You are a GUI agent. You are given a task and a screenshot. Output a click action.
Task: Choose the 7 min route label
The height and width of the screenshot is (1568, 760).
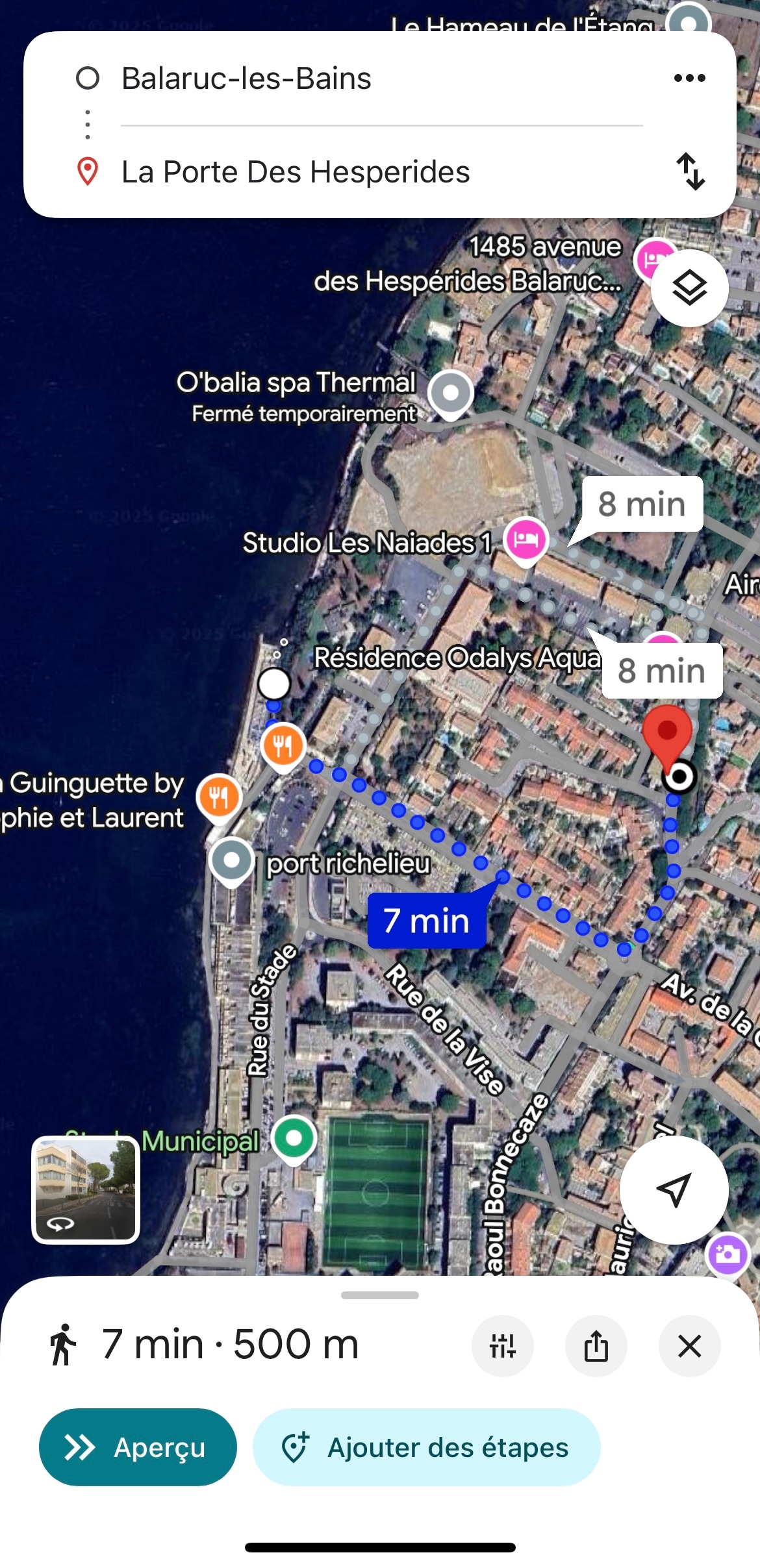coord(426,921)
